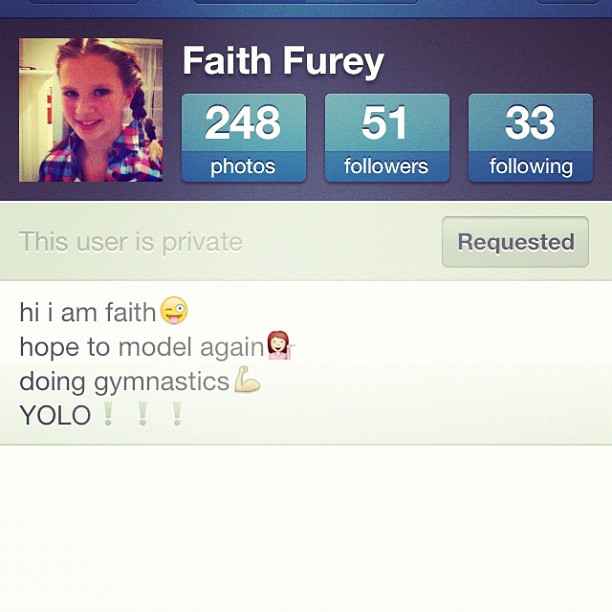View the 51 followers

pyautogui.click(x=386, y=138)
